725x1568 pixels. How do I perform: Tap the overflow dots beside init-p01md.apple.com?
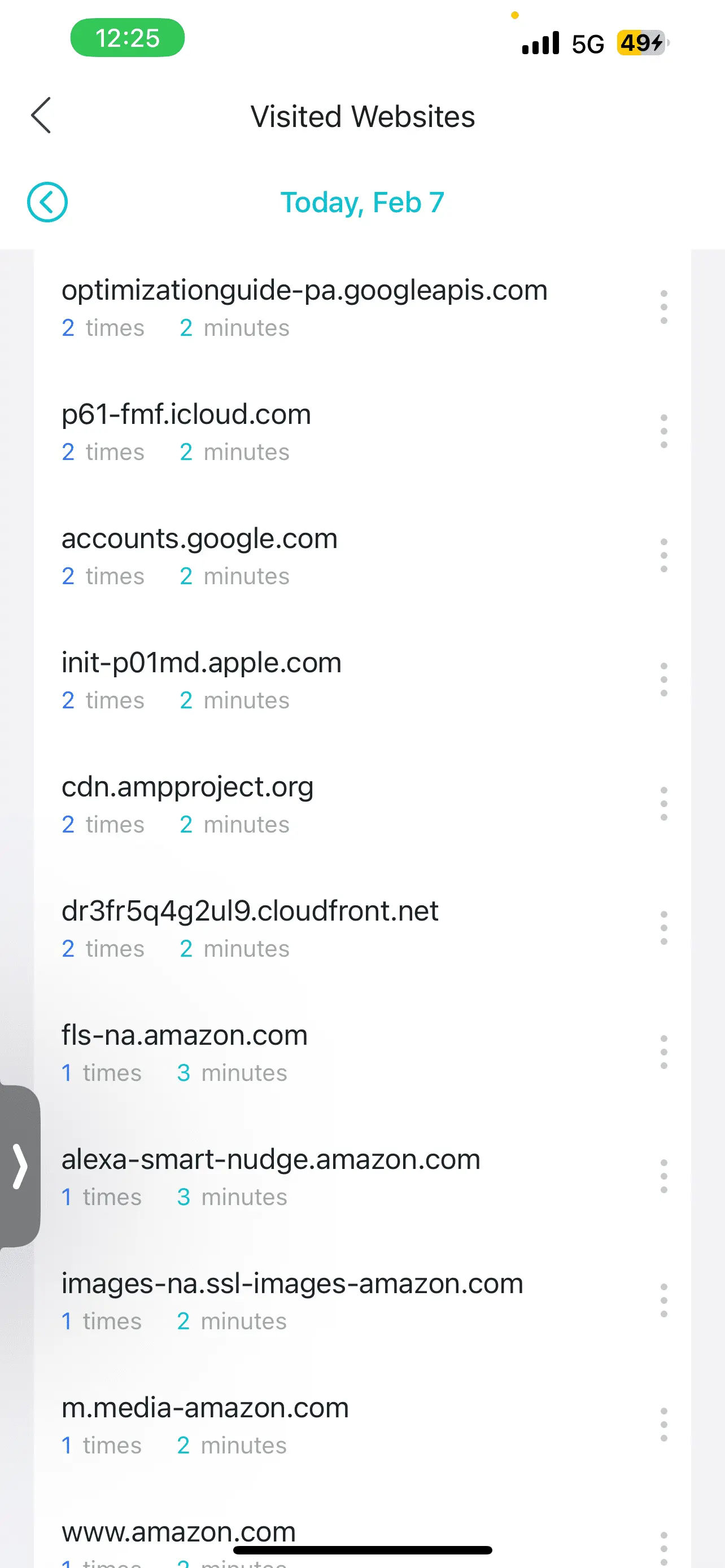pyautogui.click(x=663, y=680)
